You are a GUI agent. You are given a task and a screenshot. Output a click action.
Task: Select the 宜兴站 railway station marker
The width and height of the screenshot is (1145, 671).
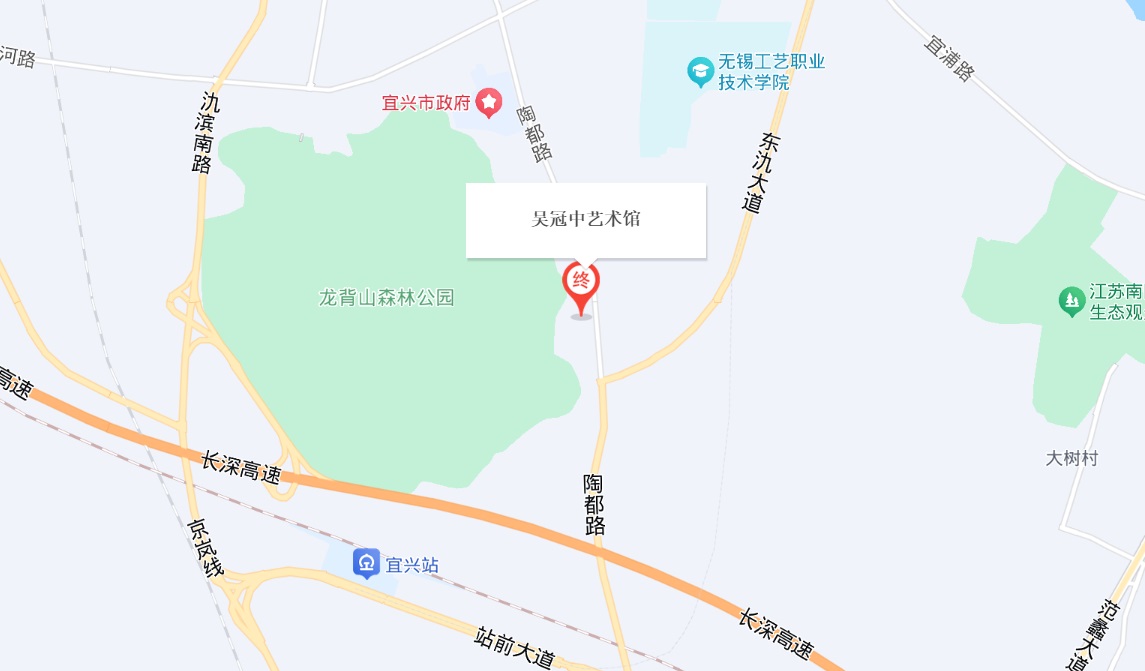[x=367, y=563]
